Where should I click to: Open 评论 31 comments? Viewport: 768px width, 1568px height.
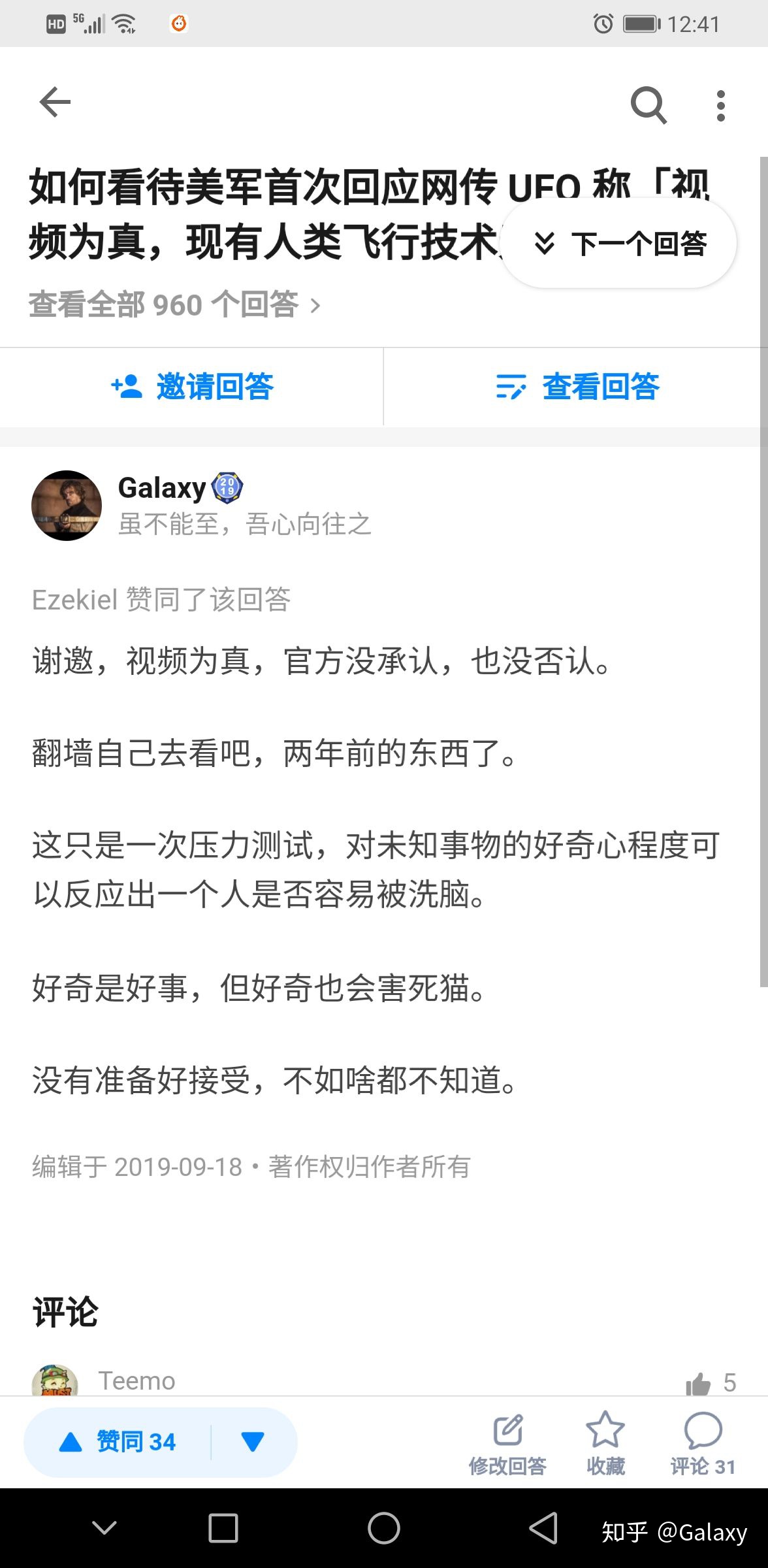pyautogui.click(x=703, y=1444)
